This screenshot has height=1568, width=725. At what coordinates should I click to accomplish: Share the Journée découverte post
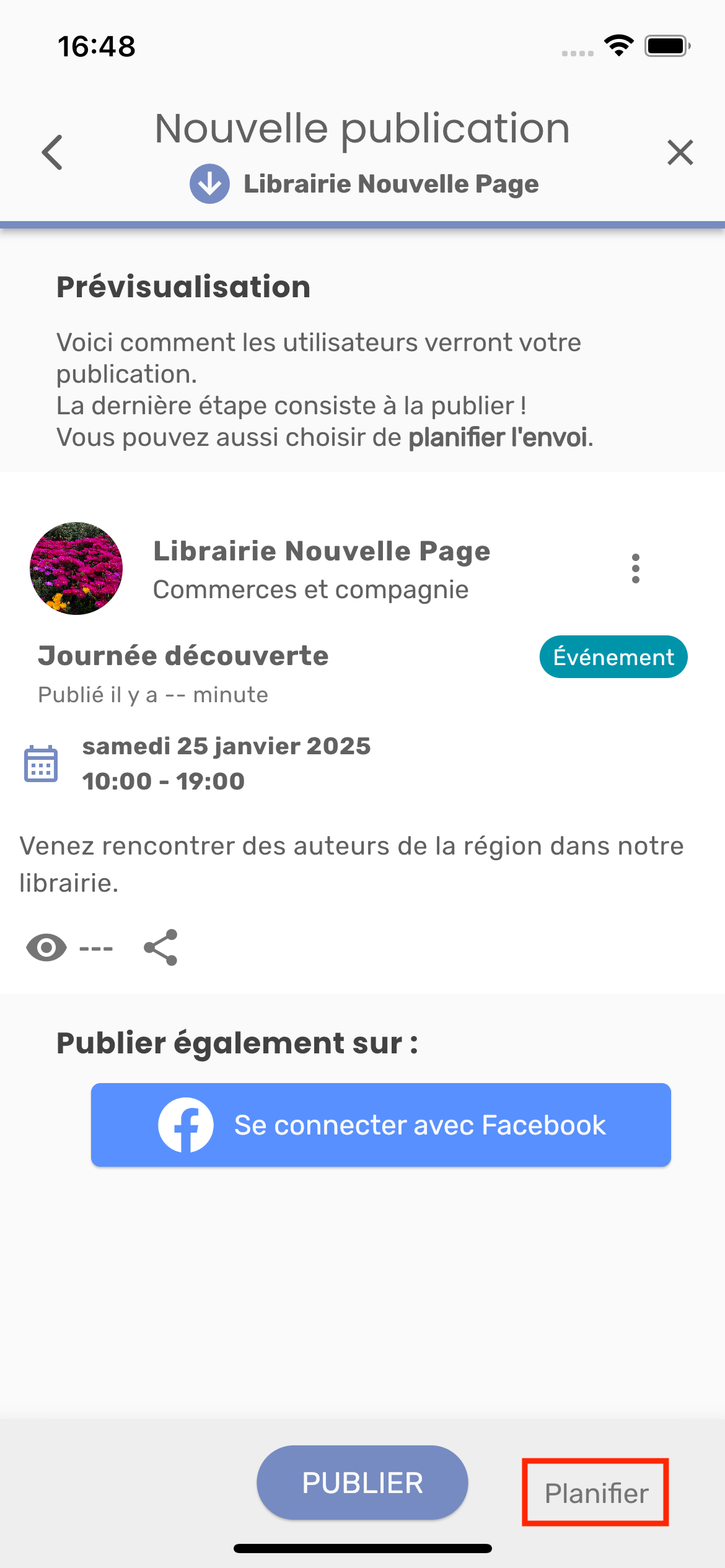(160, 947)
